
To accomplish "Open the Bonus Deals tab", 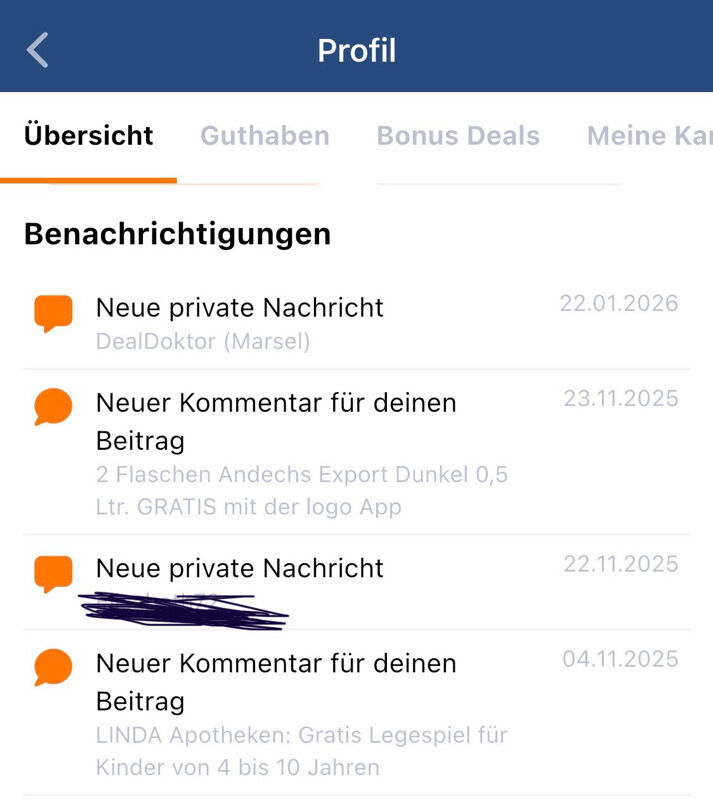I will point(458,136).
